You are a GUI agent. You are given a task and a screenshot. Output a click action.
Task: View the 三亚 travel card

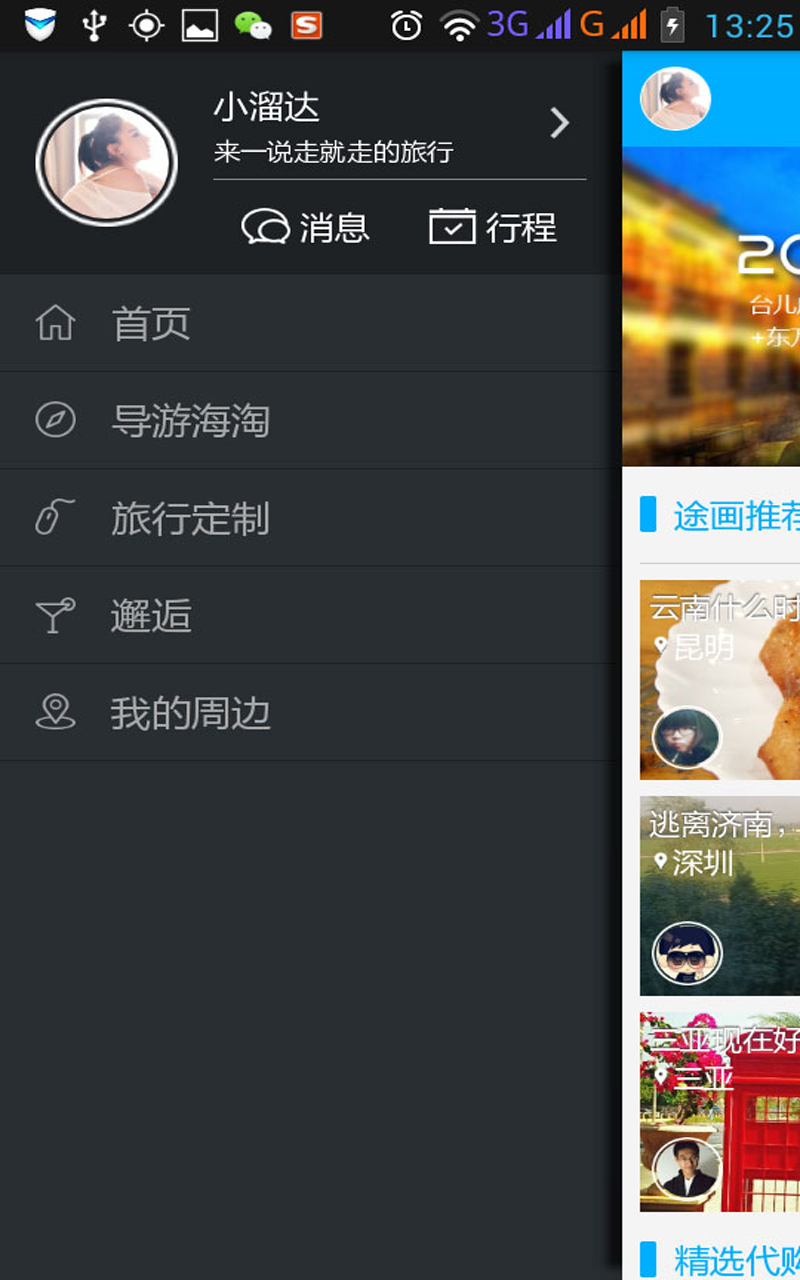click(x=720, y=1112)
